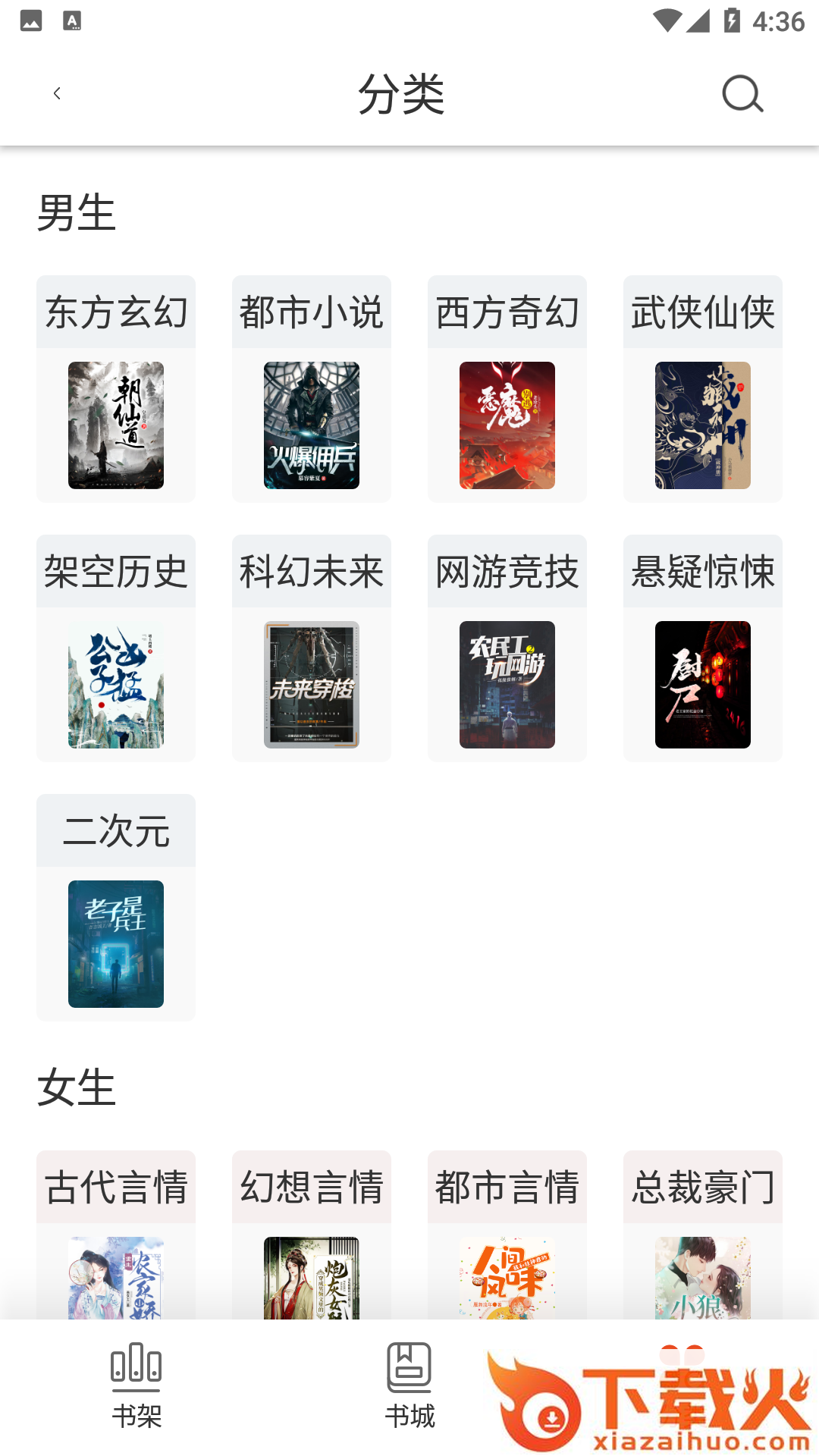The width and height of the screenshot is (819, 1456).
Task: Switch to the 书城 tab
Action: [x=409, y=1385]
